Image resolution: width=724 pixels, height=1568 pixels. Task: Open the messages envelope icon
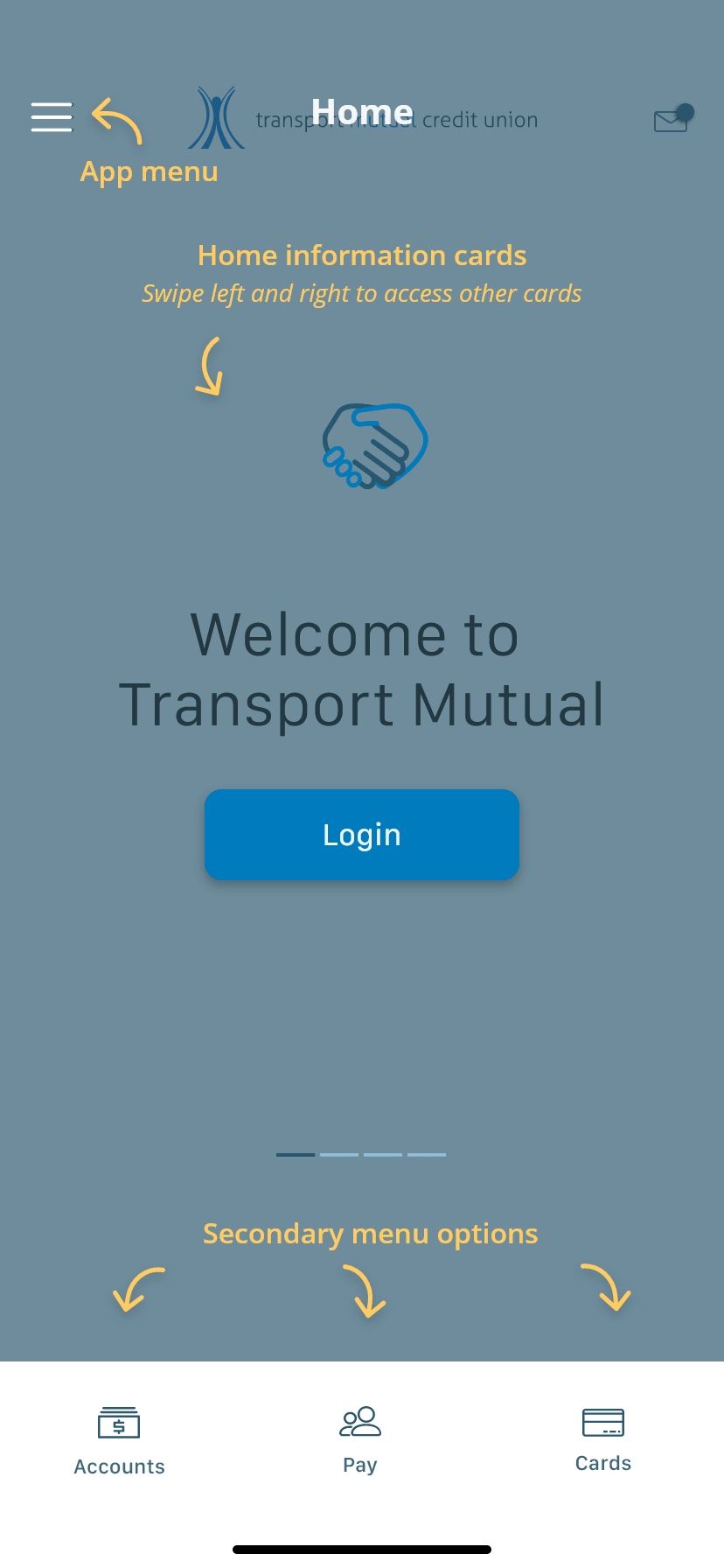[x=673, y=118]
